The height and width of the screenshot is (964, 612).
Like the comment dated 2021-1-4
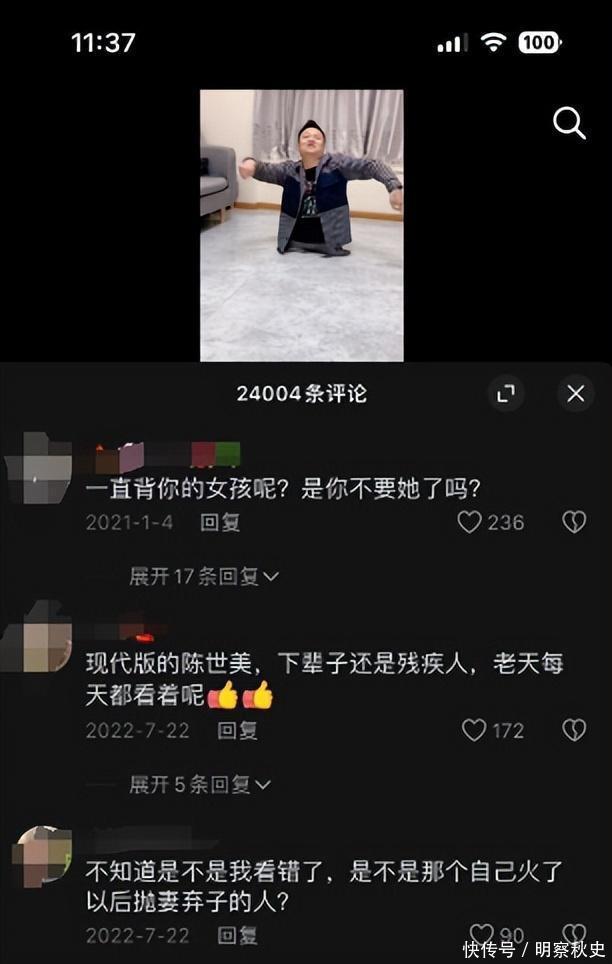[470, 522]
